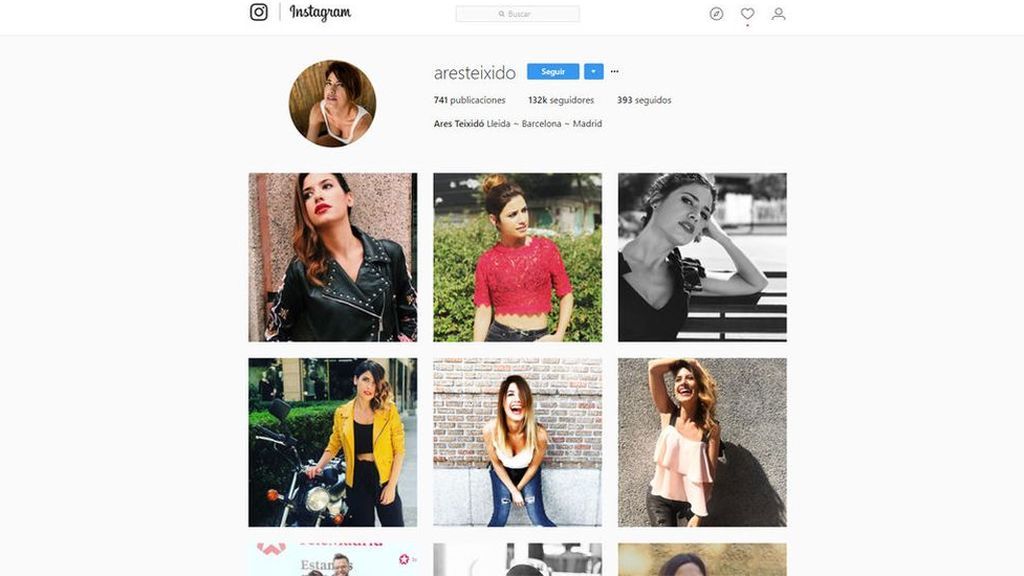Open the black-and-white bench post
The width and height of the screenshot is (1024, 576).
702,257
